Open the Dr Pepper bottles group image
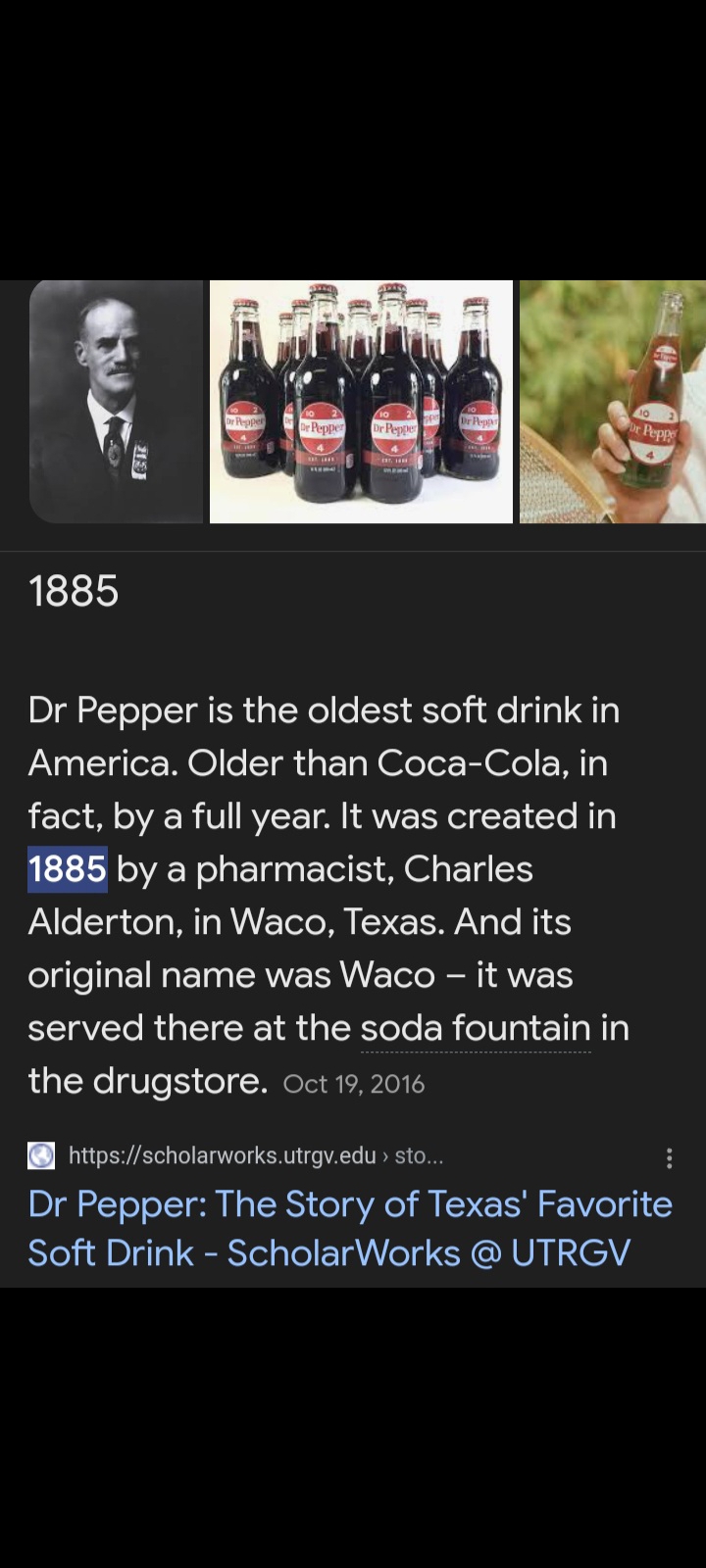The image size is (706, 1568). (361, 402)
